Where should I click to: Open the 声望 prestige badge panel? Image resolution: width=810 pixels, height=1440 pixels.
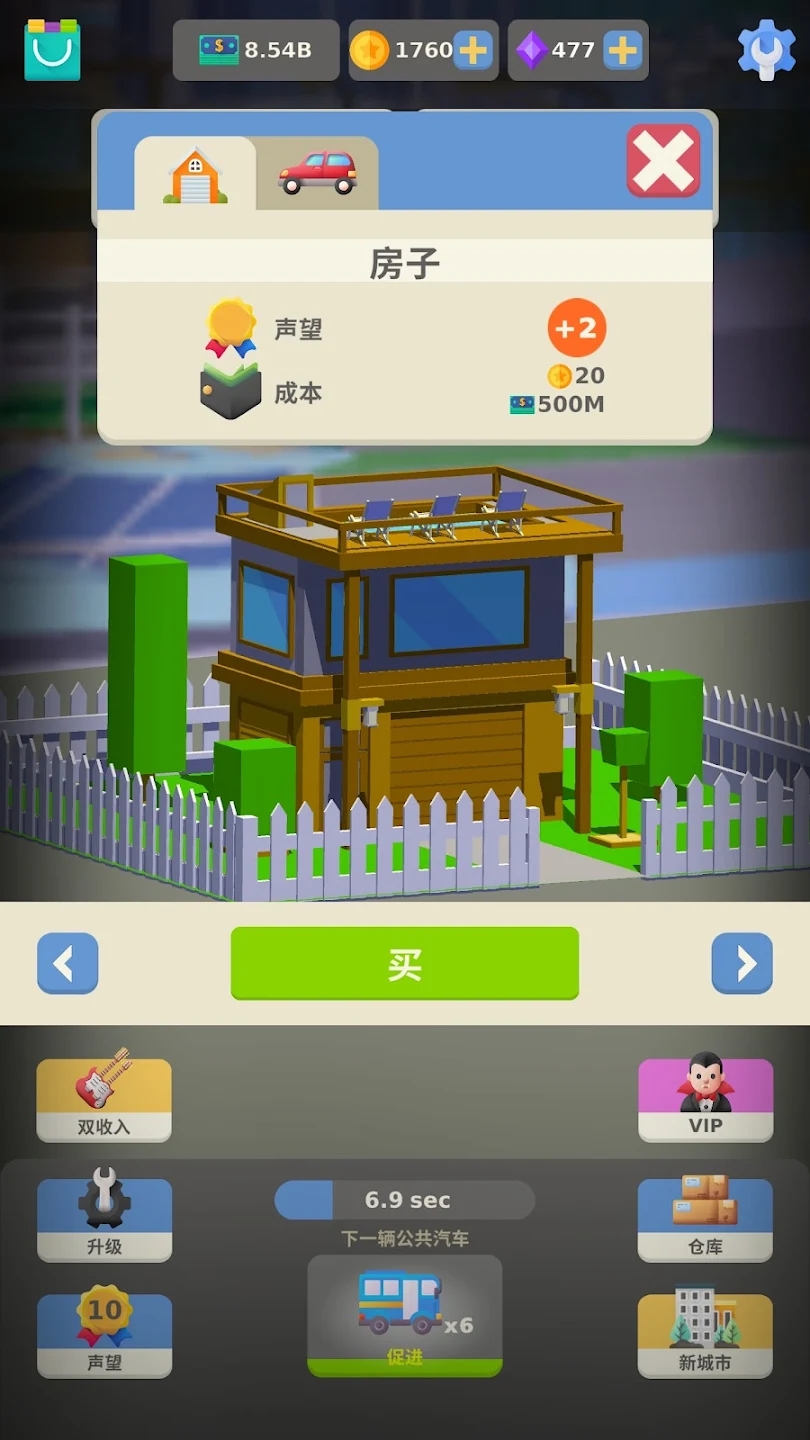104,1337
